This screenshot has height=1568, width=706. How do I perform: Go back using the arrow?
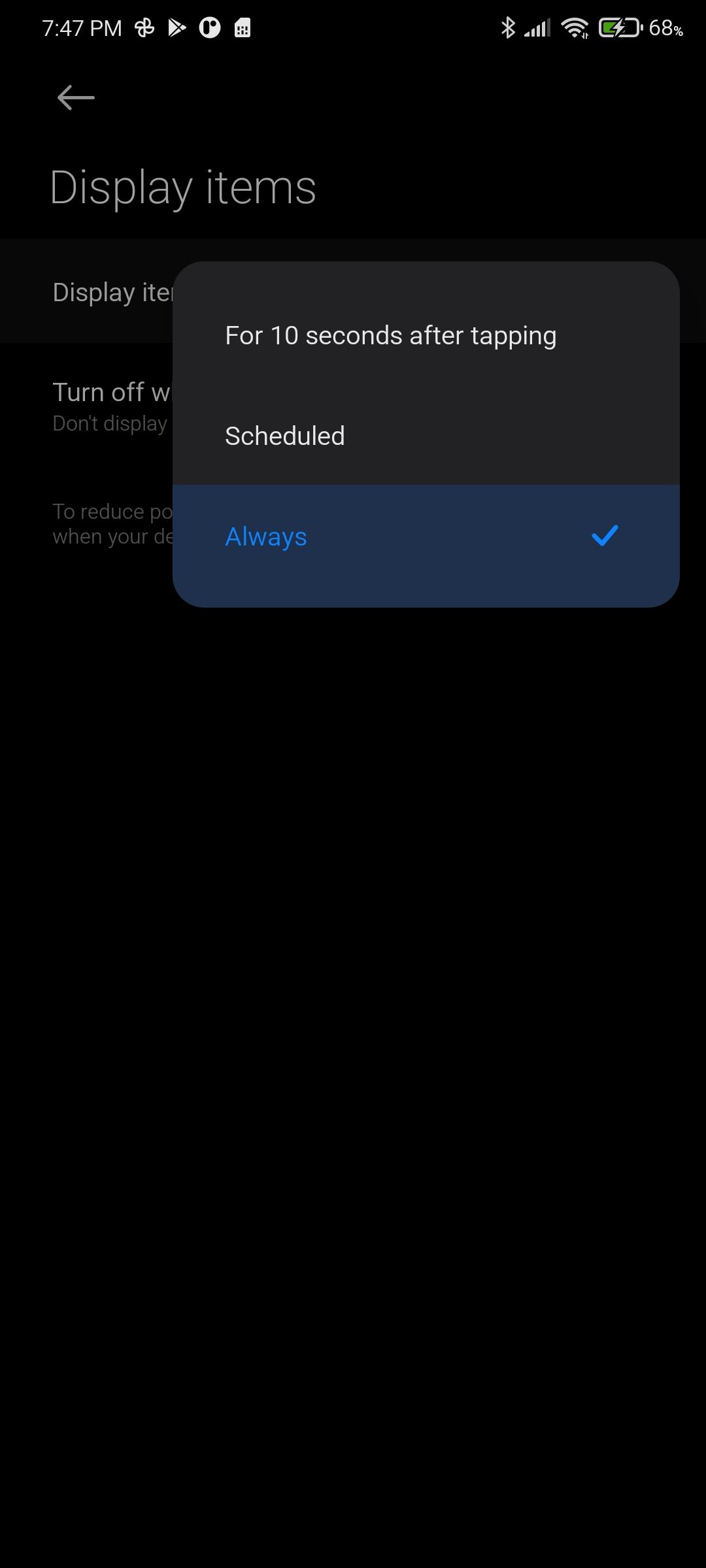(x=76, y=98)
